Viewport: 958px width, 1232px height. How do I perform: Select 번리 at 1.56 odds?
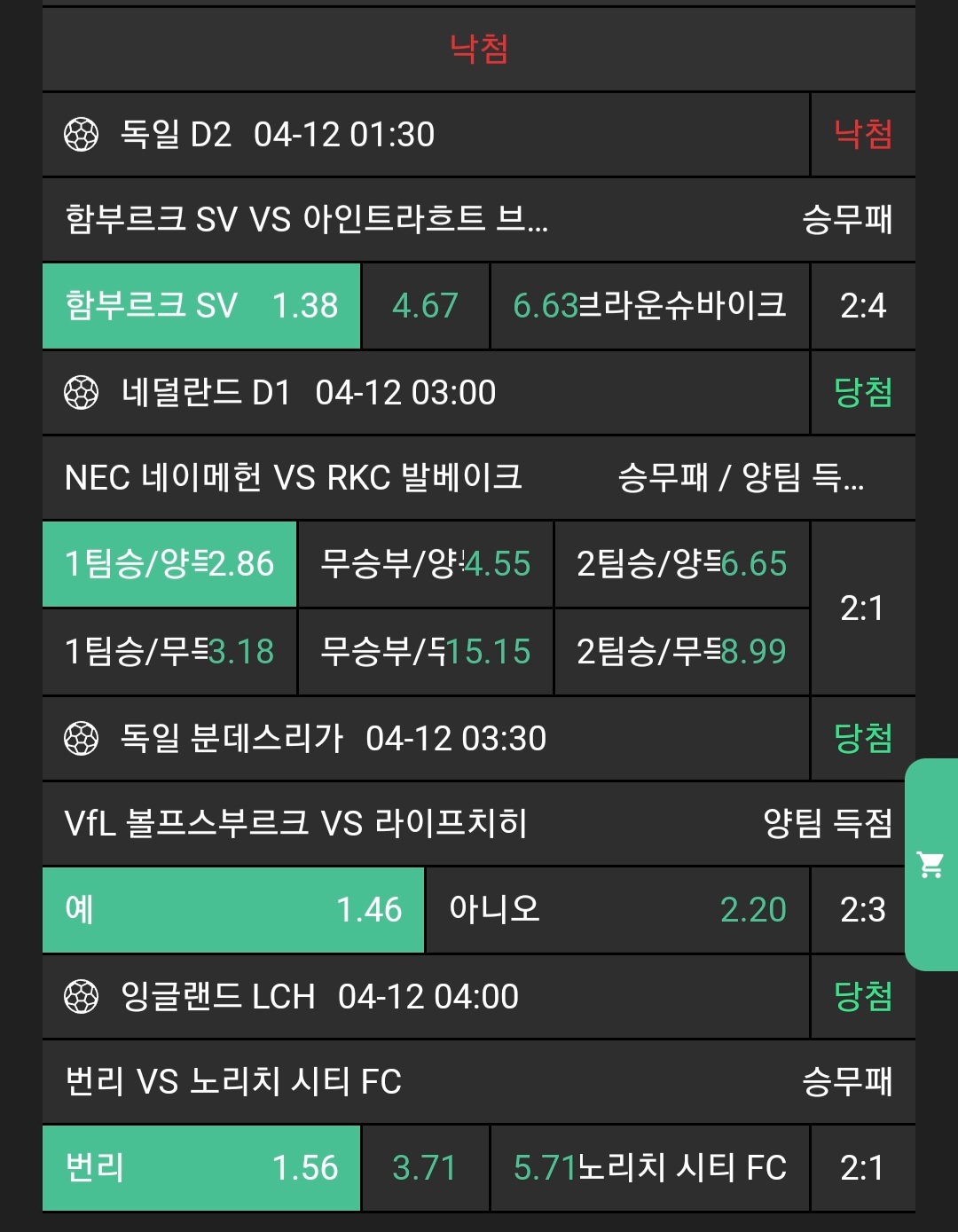pyautogui.click(x=201, y=1168)
